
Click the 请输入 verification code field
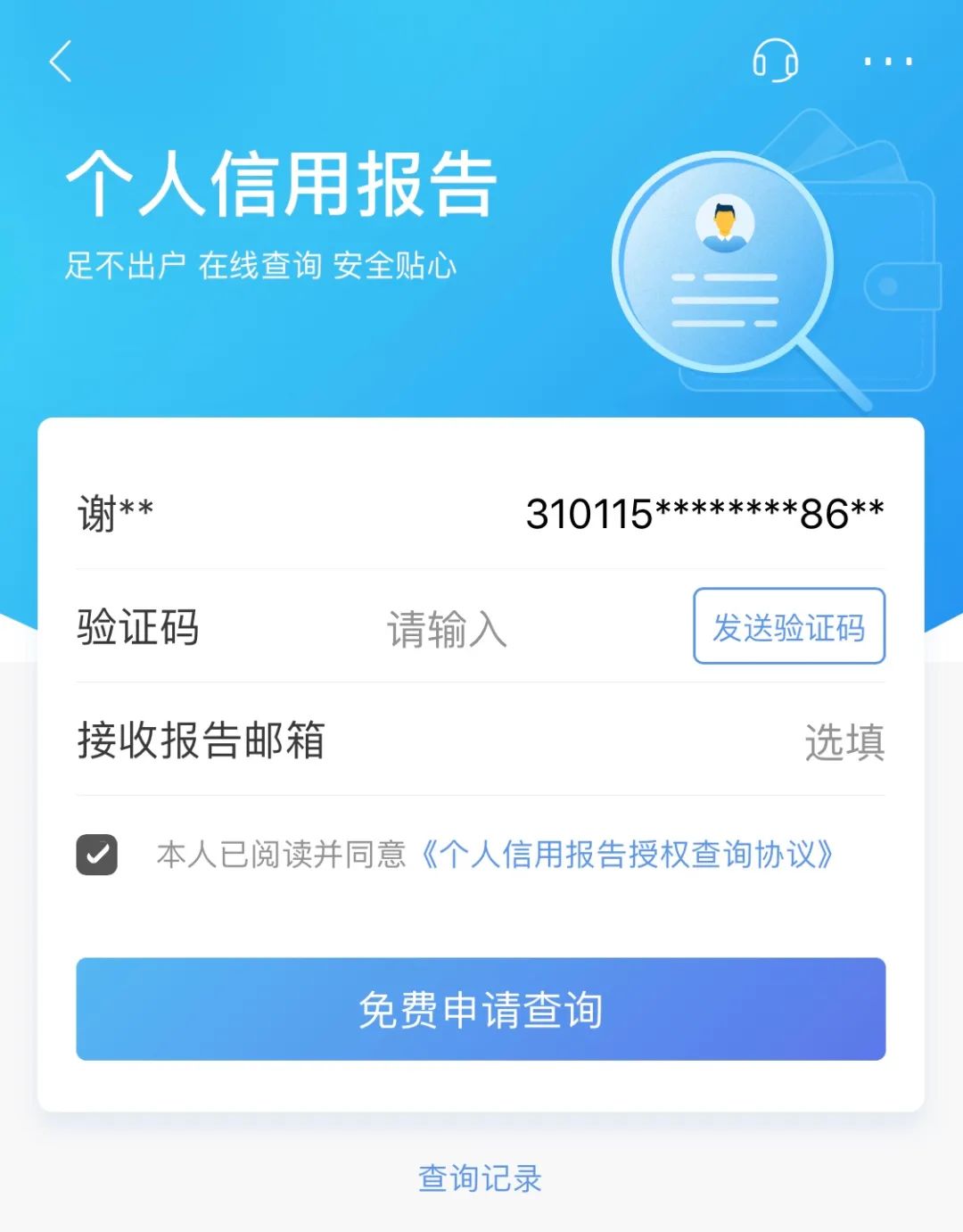click(446, 629)
